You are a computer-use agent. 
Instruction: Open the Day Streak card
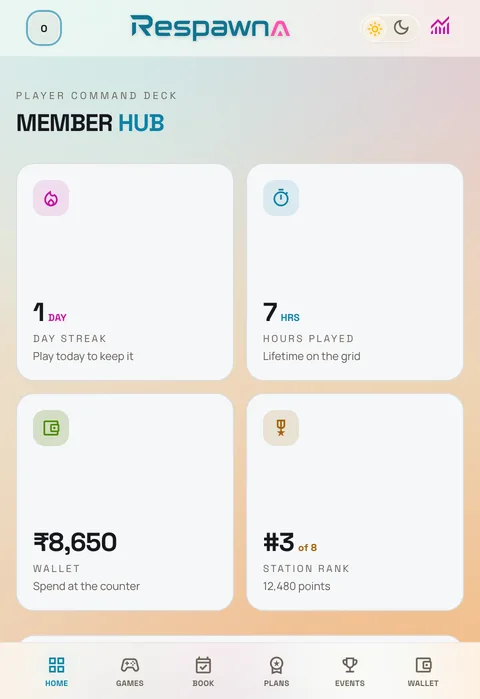pyautogui.click(x=125, y=272)
